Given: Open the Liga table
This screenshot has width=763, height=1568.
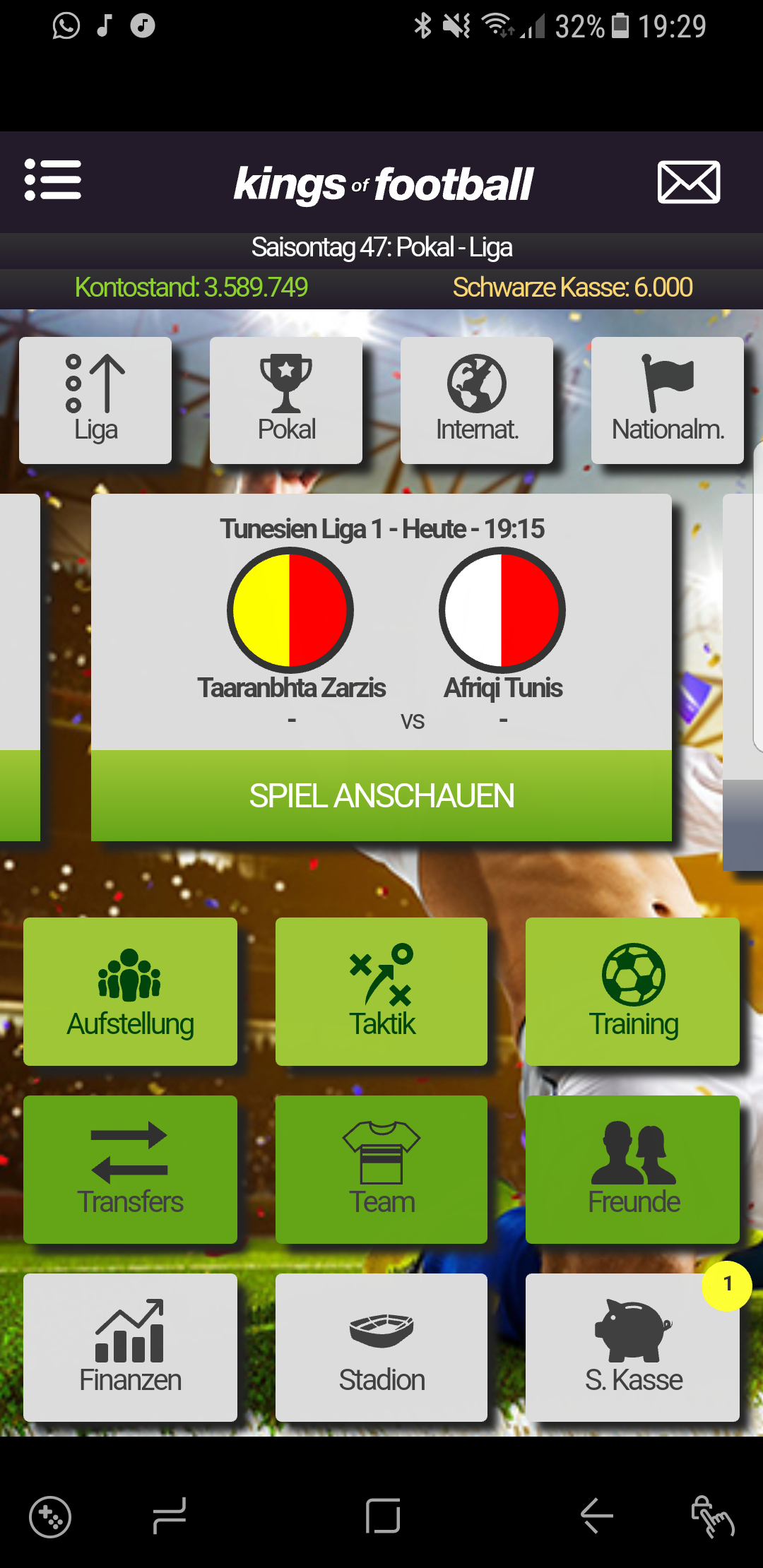Looking at the screenshot, I should pyautogui.click(x=95, y=400).
